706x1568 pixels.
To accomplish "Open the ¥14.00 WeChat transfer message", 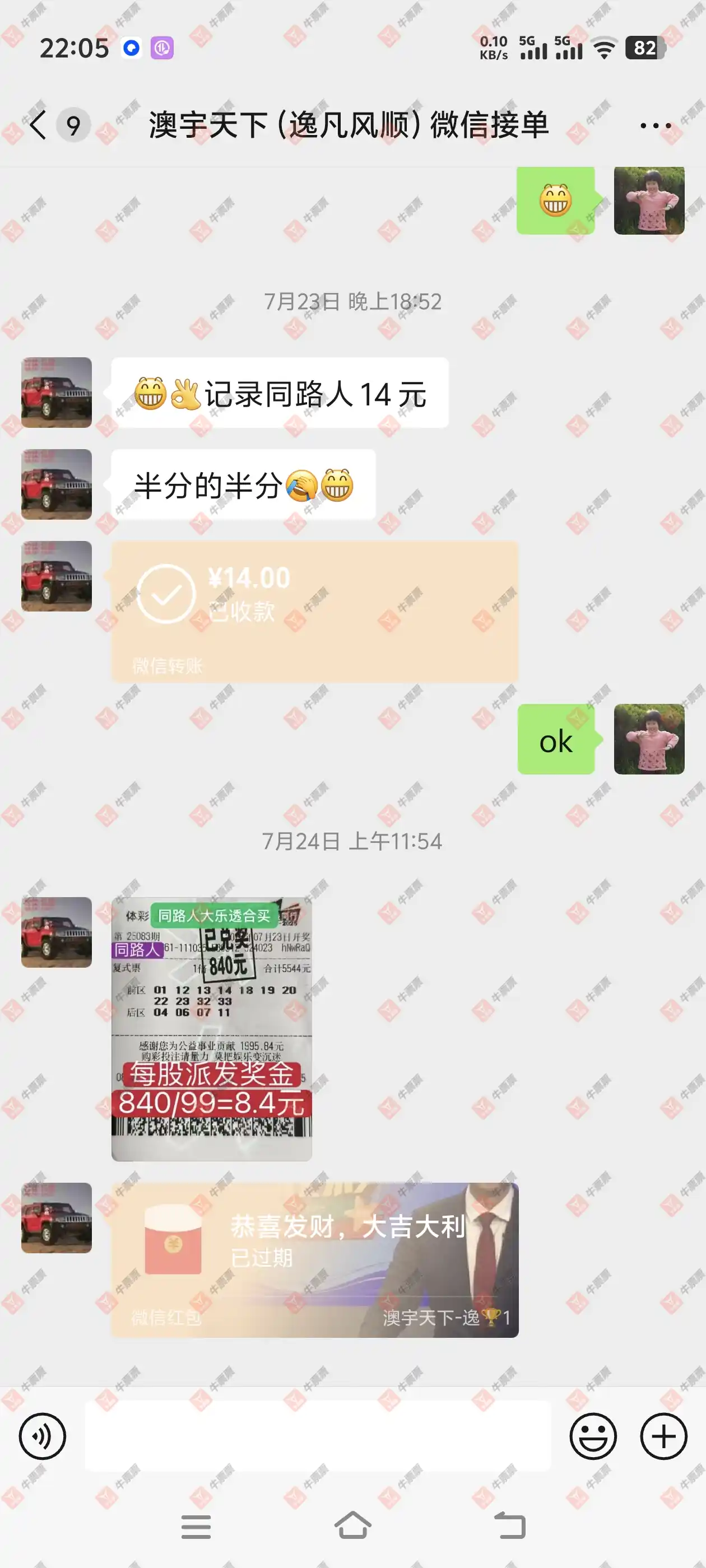I will (314, 611).
